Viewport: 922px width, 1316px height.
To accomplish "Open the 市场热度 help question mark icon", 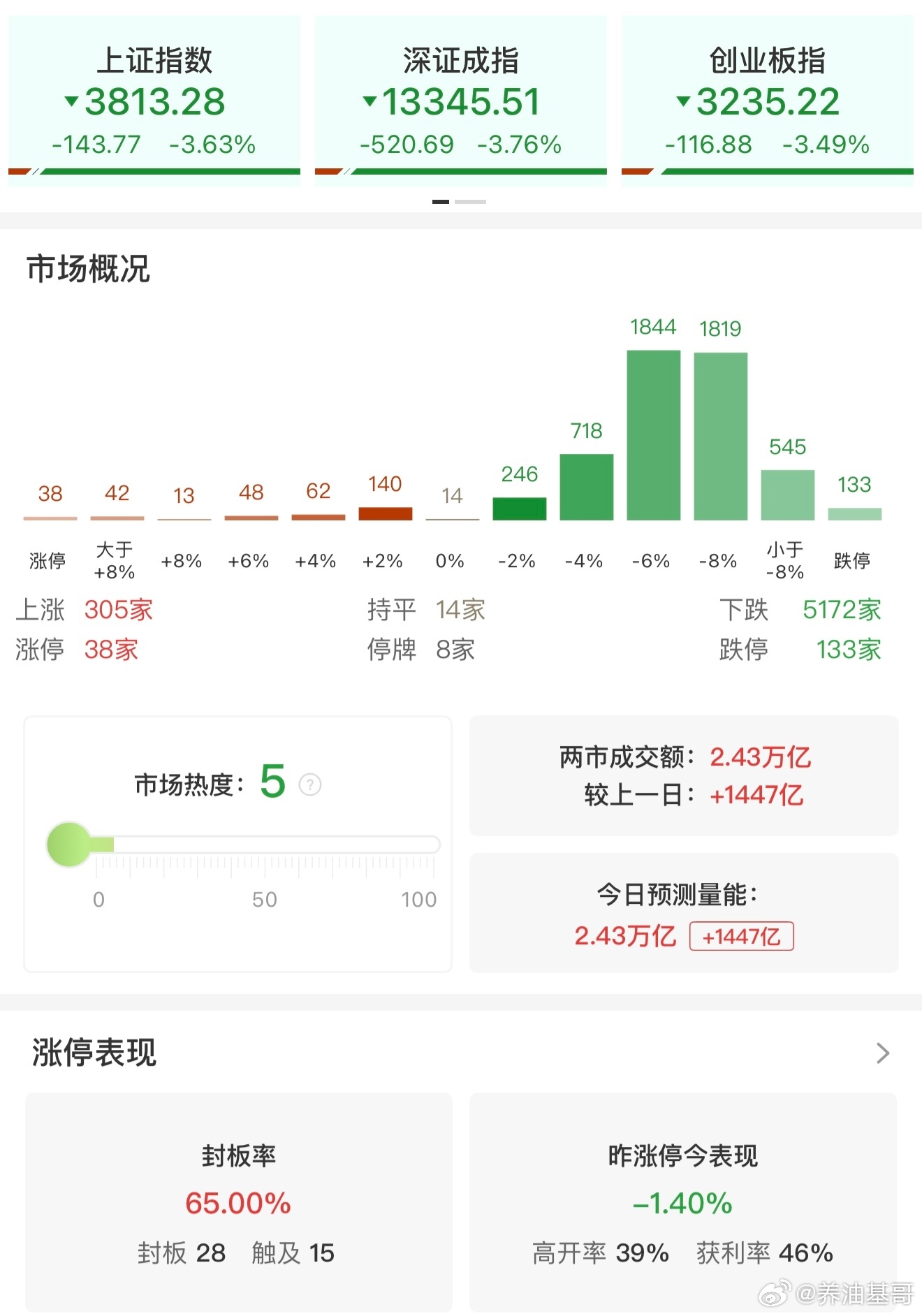I will (x=309, y=785).
